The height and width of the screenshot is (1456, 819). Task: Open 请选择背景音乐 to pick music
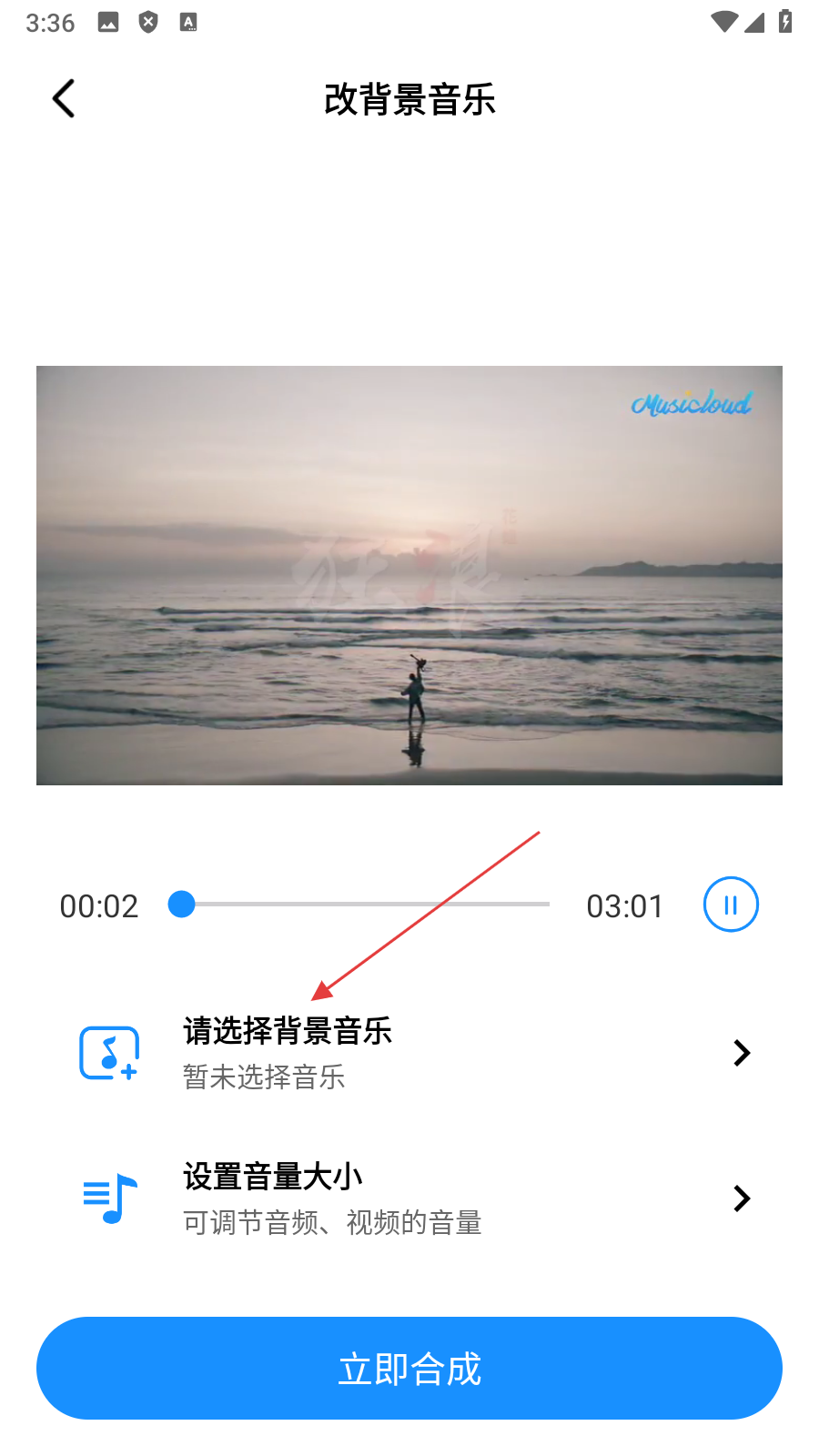click(409, 1053)
